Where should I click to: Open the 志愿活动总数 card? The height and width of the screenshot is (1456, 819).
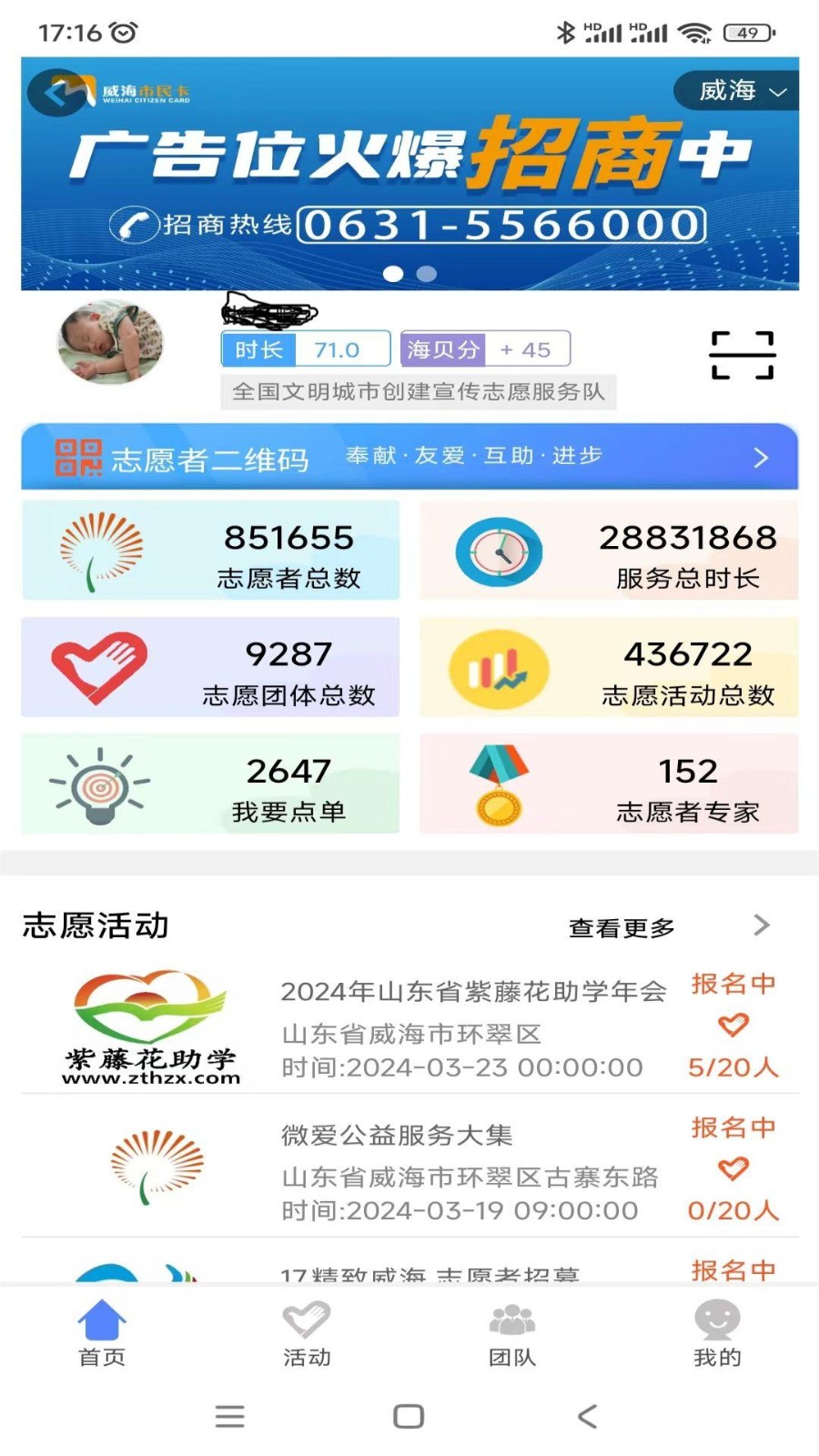tap(609, 667)
